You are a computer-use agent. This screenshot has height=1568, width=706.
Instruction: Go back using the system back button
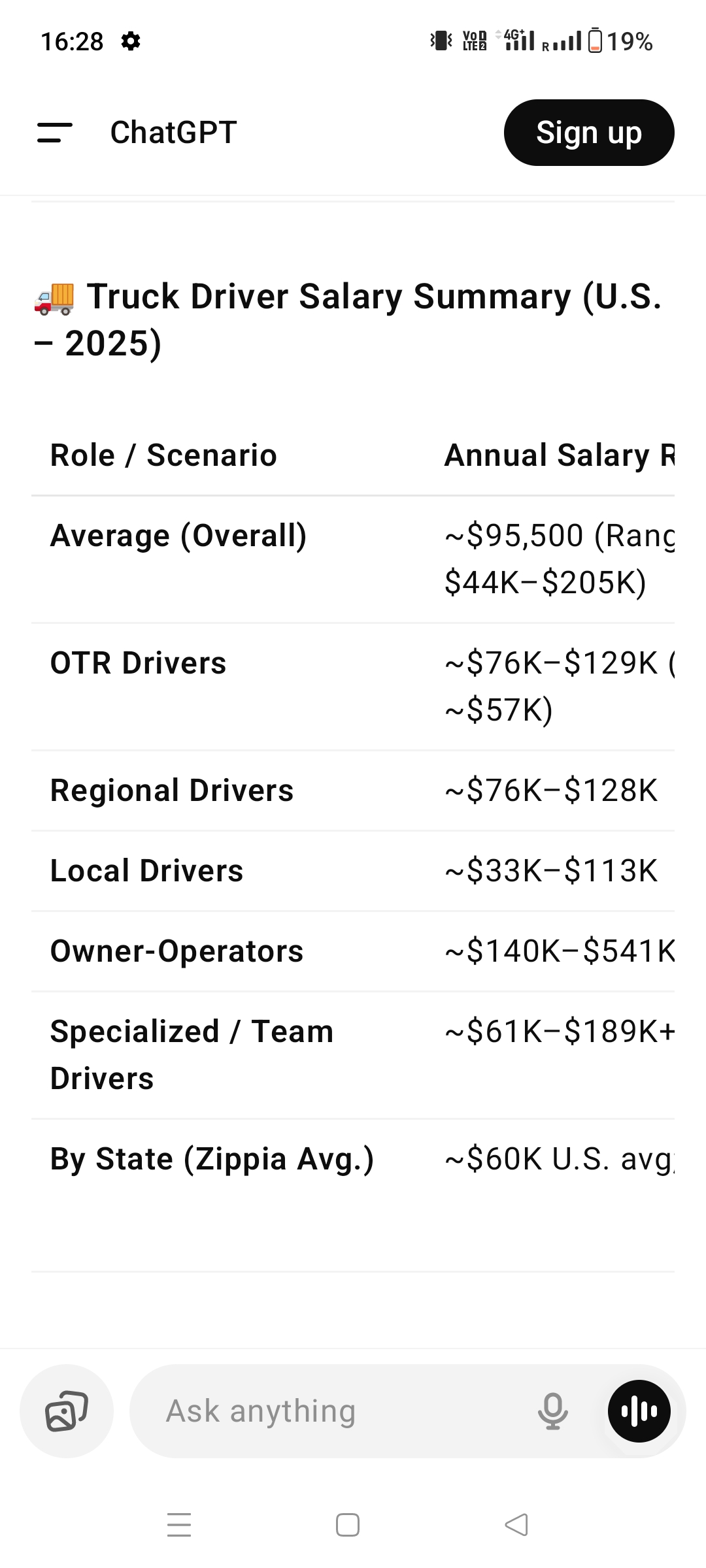[516, 1525]
